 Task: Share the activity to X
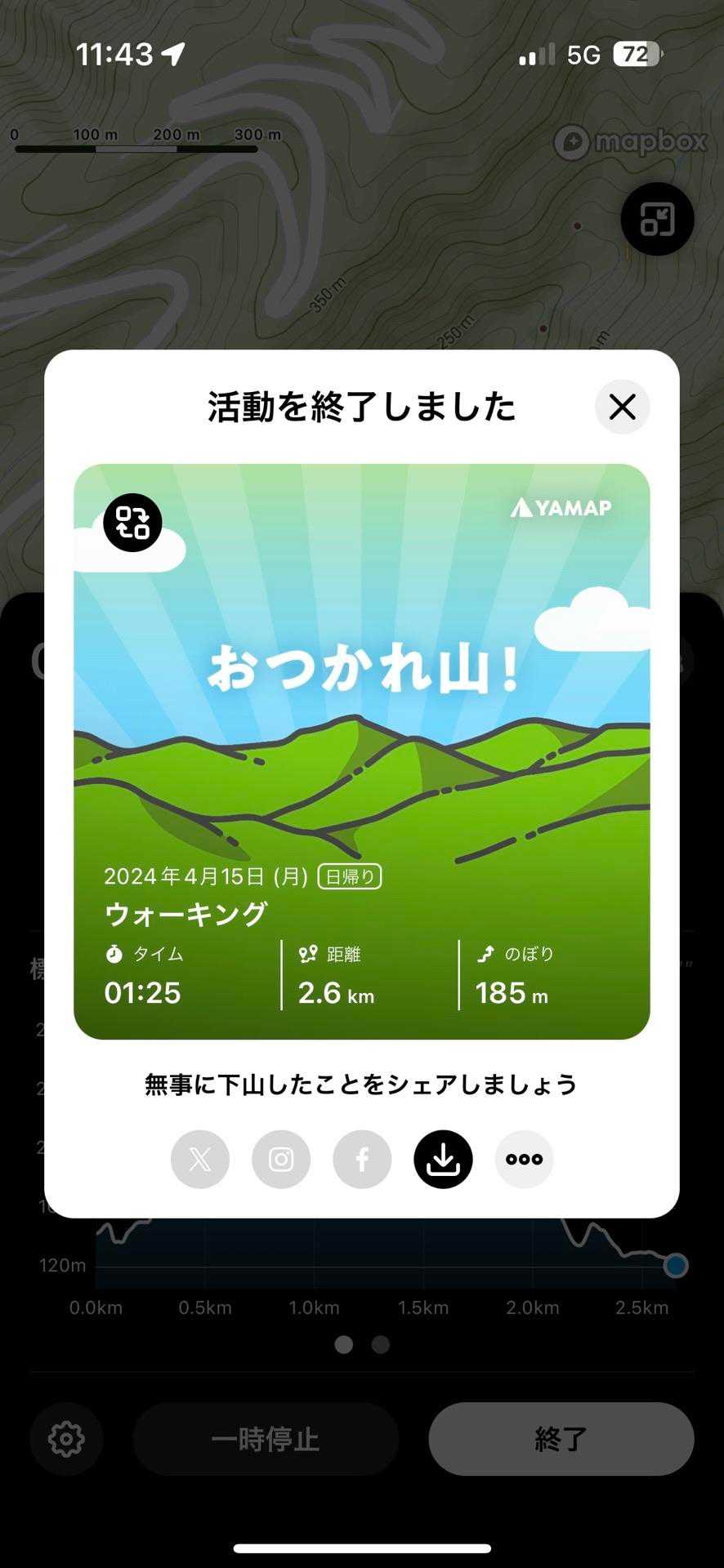(x=200, y=1159)
